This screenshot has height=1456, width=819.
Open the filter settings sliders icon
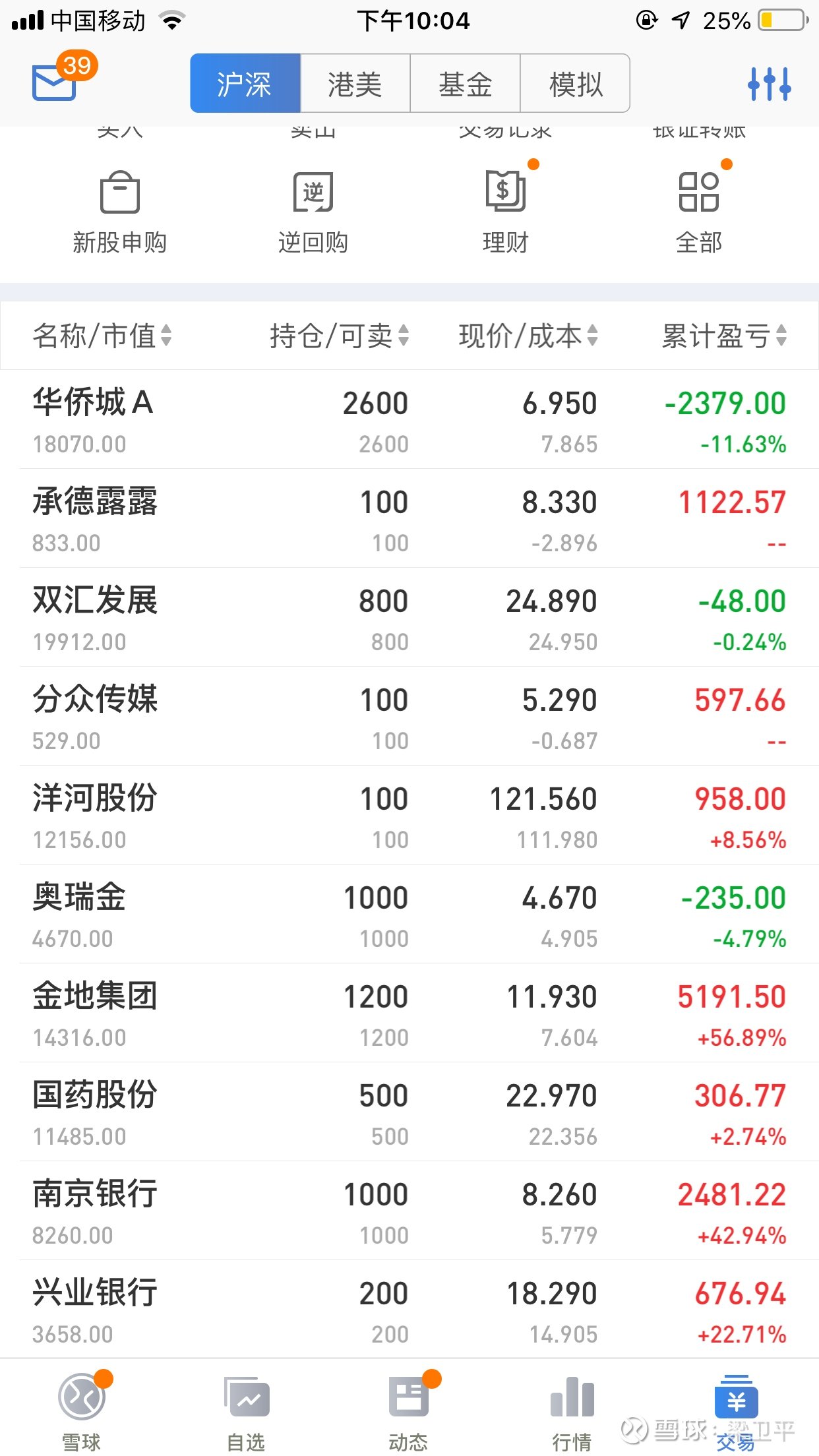click(x=769, y=84)
